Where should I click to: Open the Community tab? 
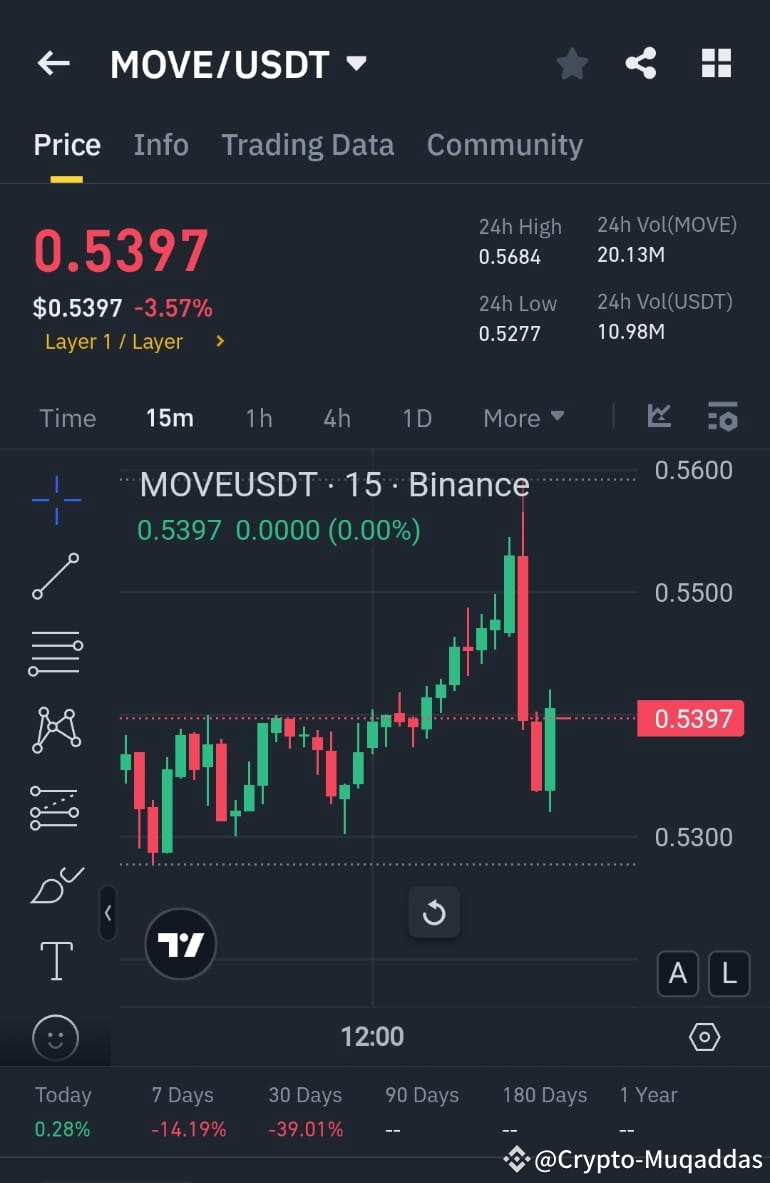tap(504, 145)
